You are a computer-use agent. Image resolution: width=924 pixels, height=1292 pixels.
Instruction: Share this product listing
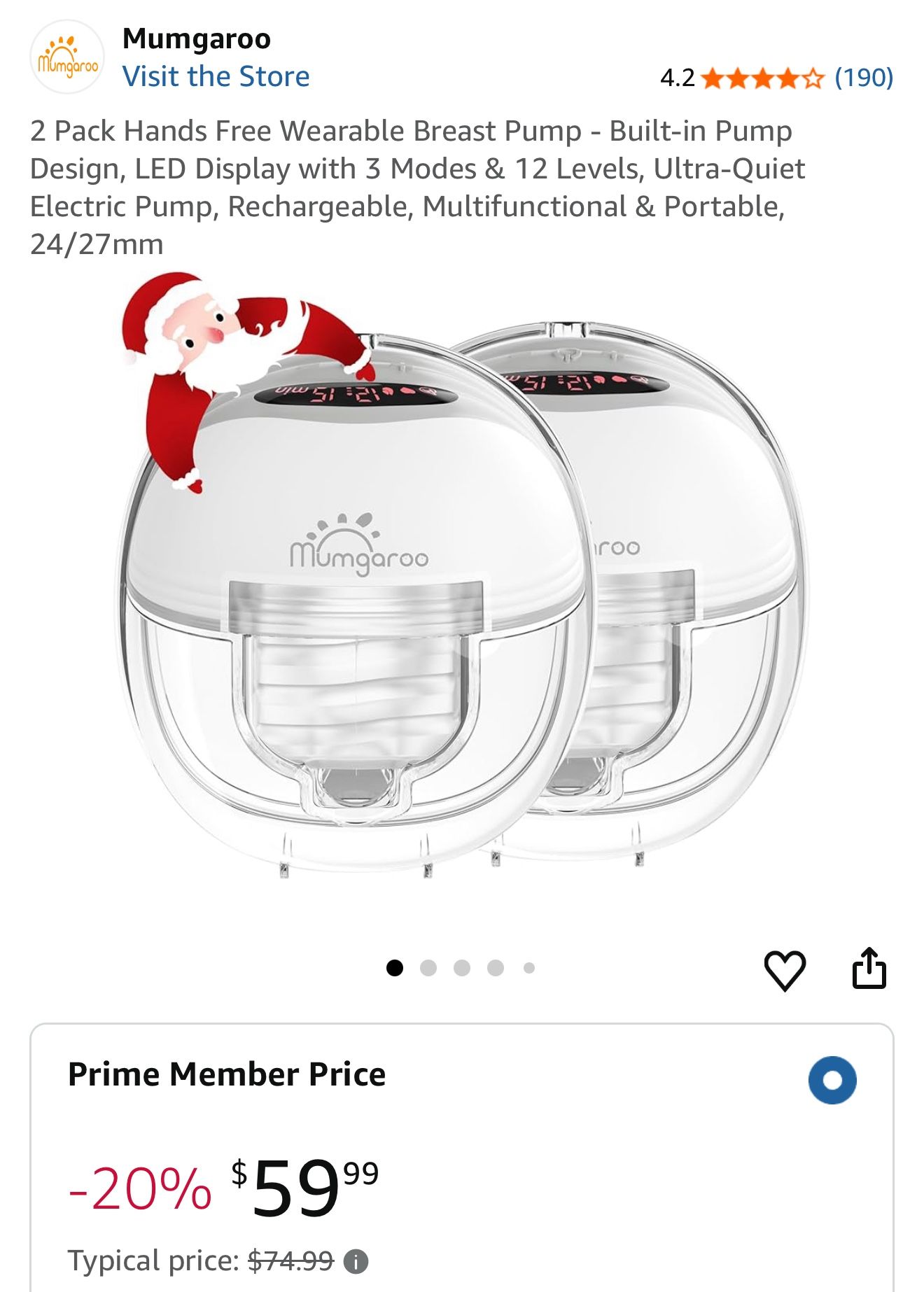coord(869,969)
